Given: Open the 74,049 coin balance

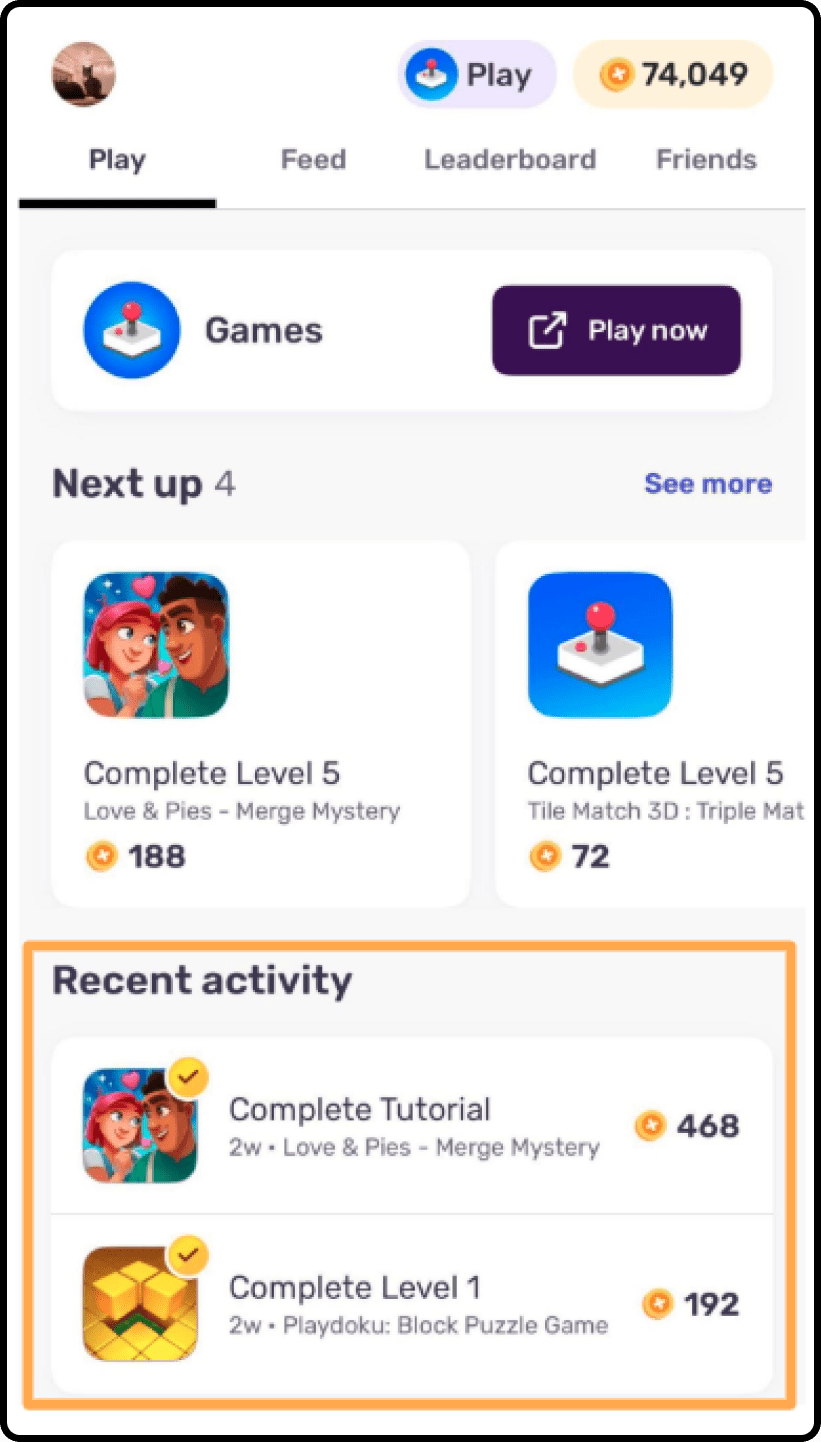Looking at the screenshot, I should [673, 75].
